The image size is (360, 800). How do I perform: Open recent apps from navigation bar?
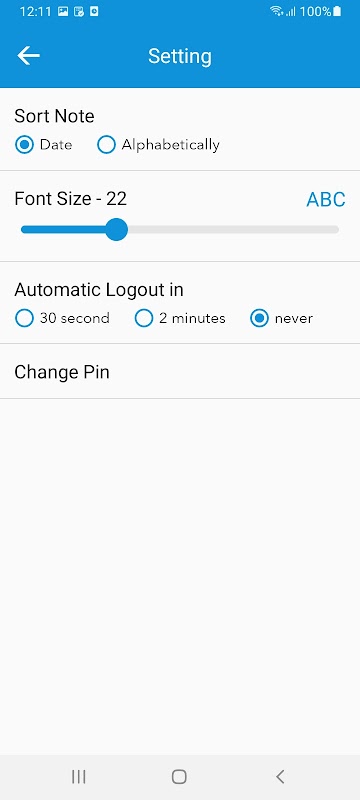79,777
